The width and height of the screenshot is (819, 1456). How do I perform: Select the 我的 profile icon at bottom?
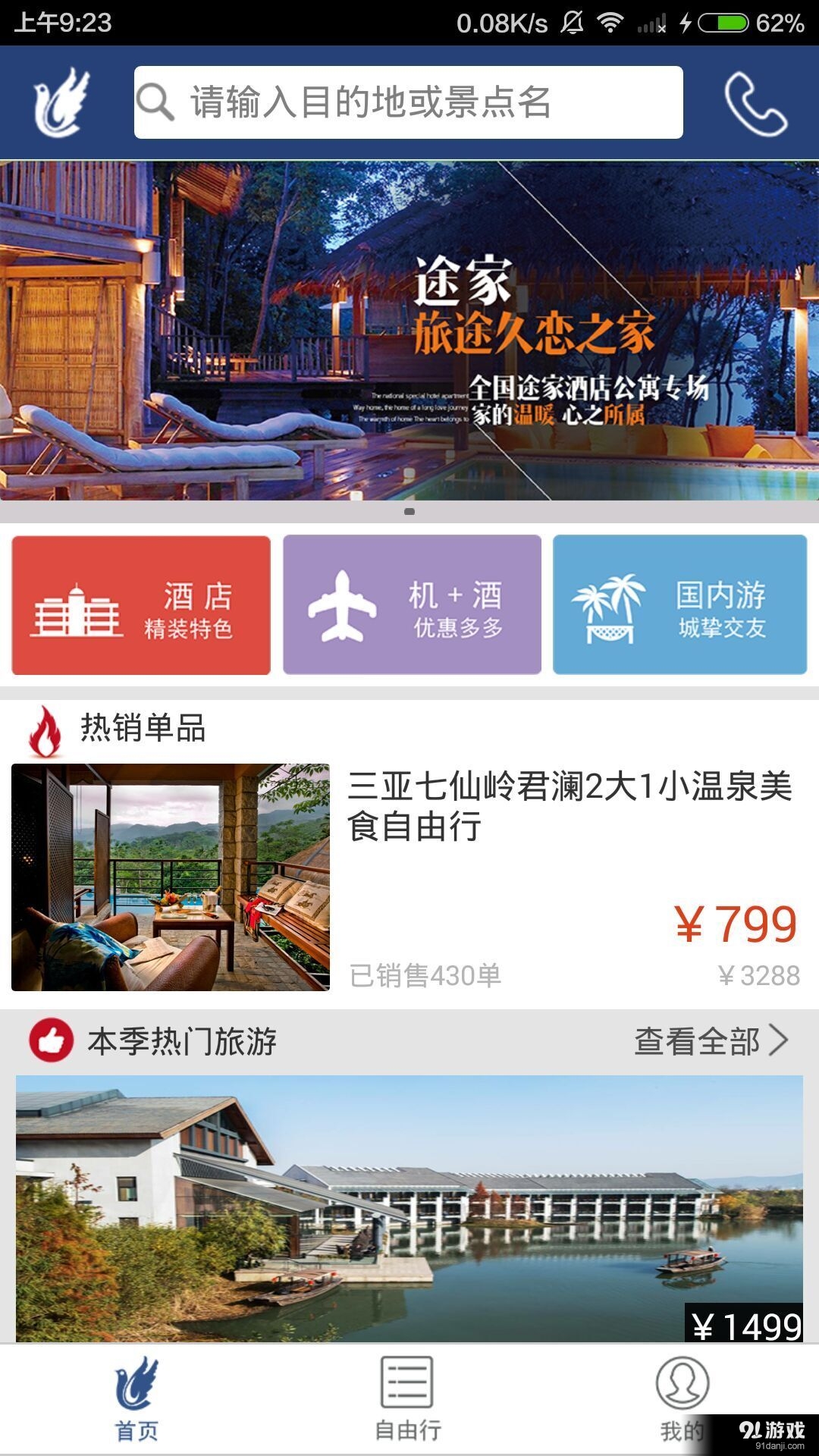(682, 1382)
